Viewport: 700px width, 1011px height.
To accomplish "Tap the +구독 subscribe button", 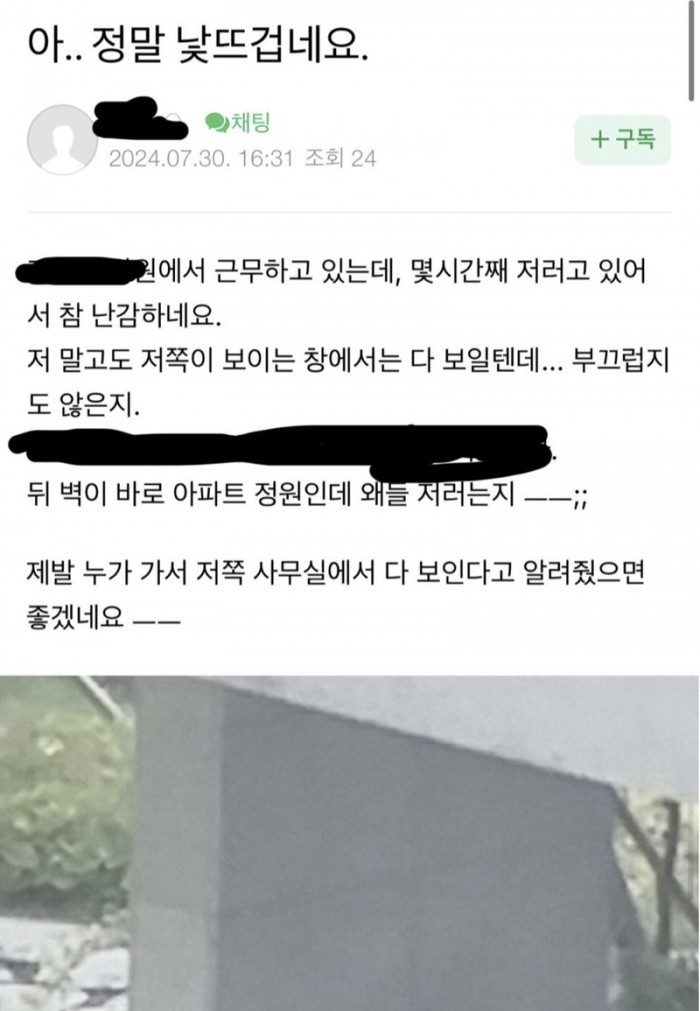I will tap(622, 140).
